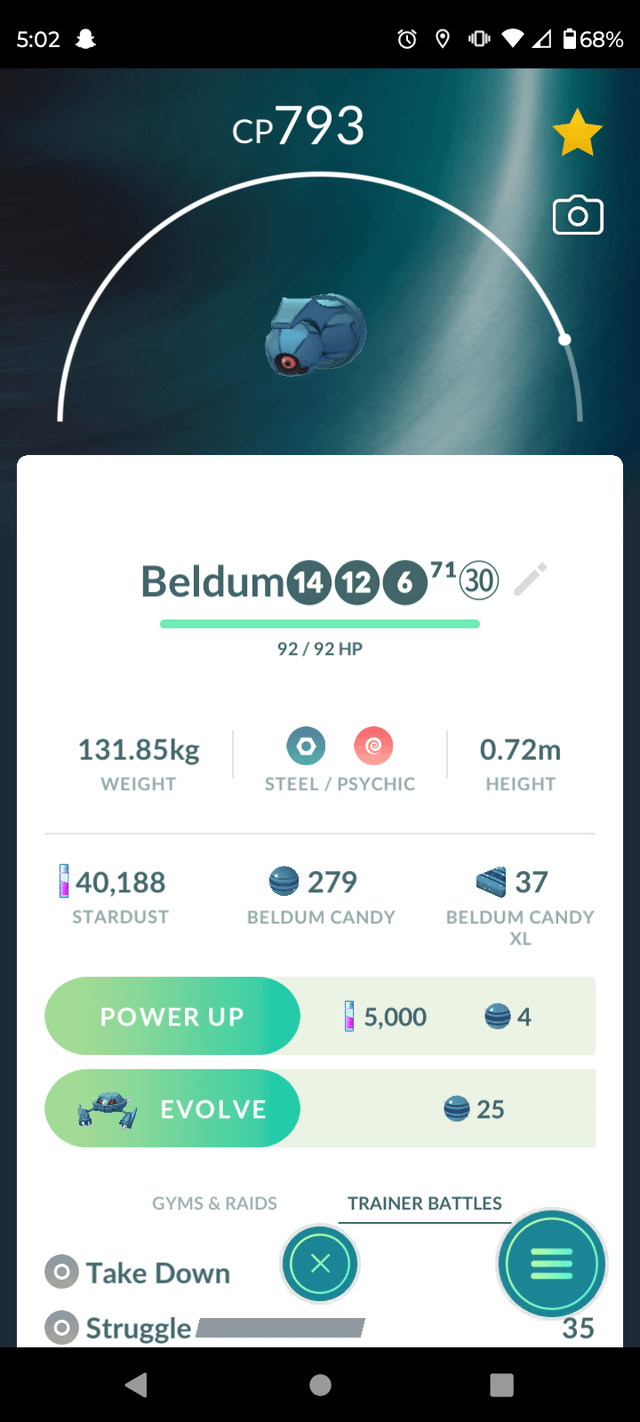Image resolution: width=640 pixels, height=1422 pixels.
Task: Open the Pokémon options menu button
Action: point(551,1264)
